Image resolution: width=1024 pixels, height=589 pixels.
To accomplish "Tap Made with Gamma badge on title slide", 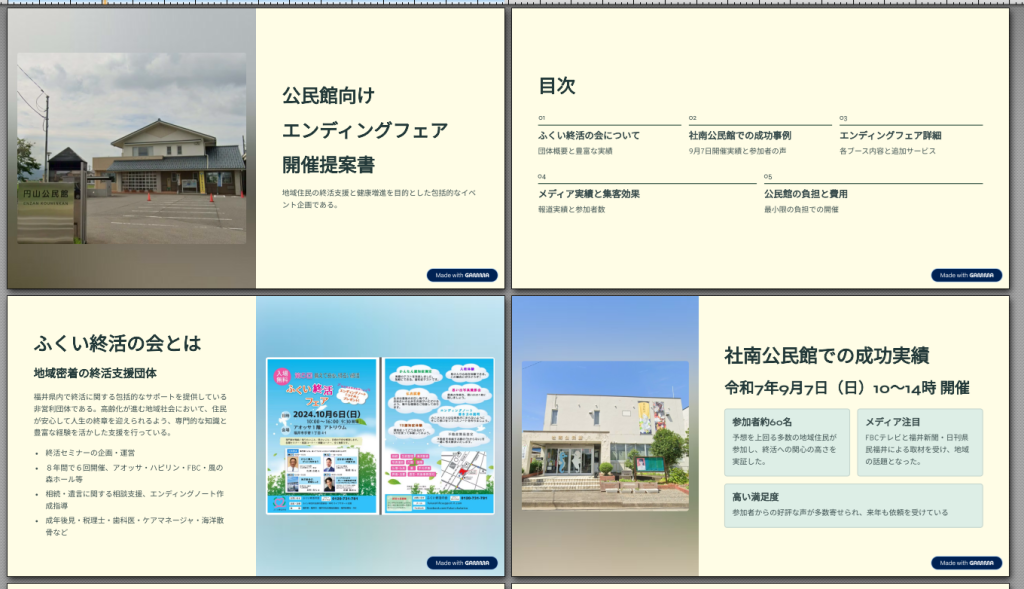I will point(462,275).
